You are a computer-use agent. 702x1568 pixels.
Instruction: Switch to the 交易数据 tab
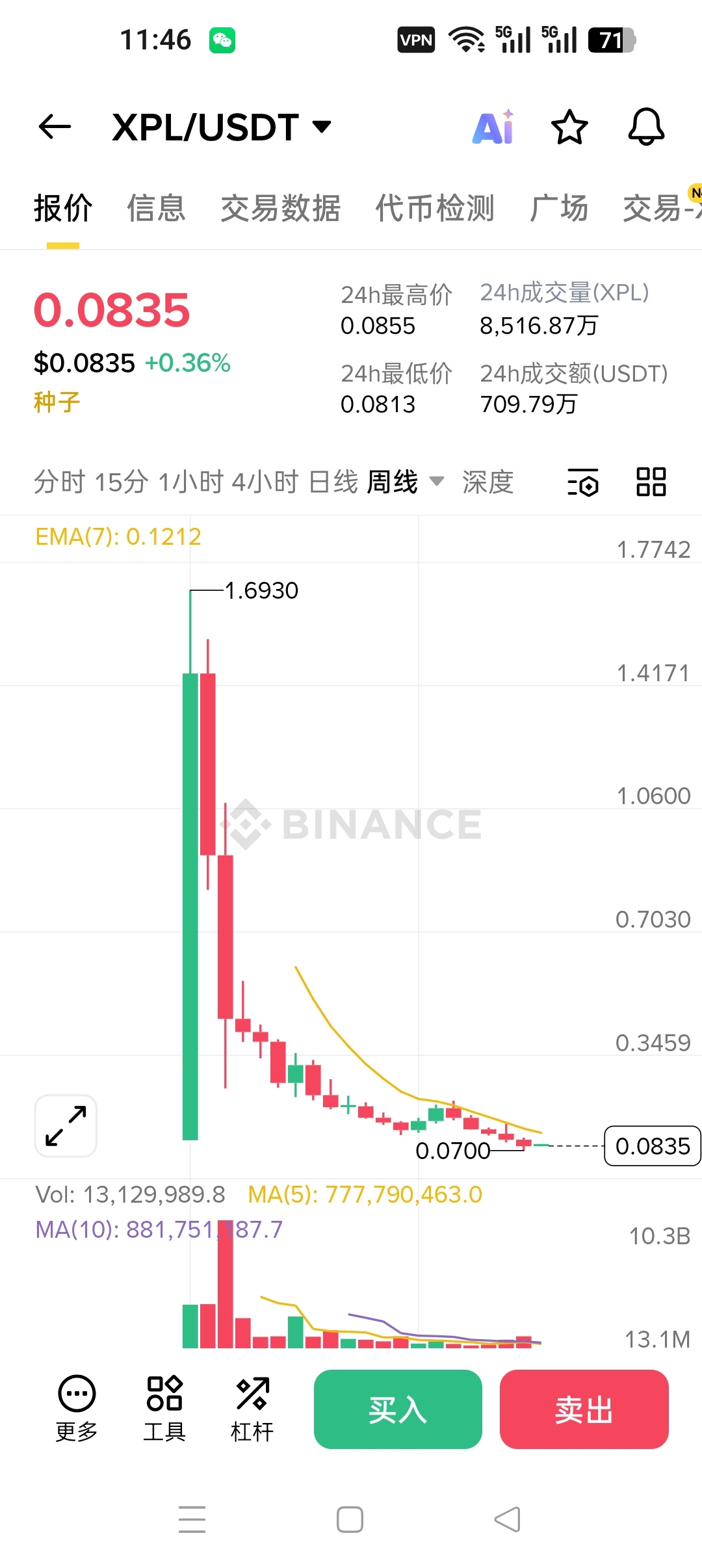tap(280, 209)
